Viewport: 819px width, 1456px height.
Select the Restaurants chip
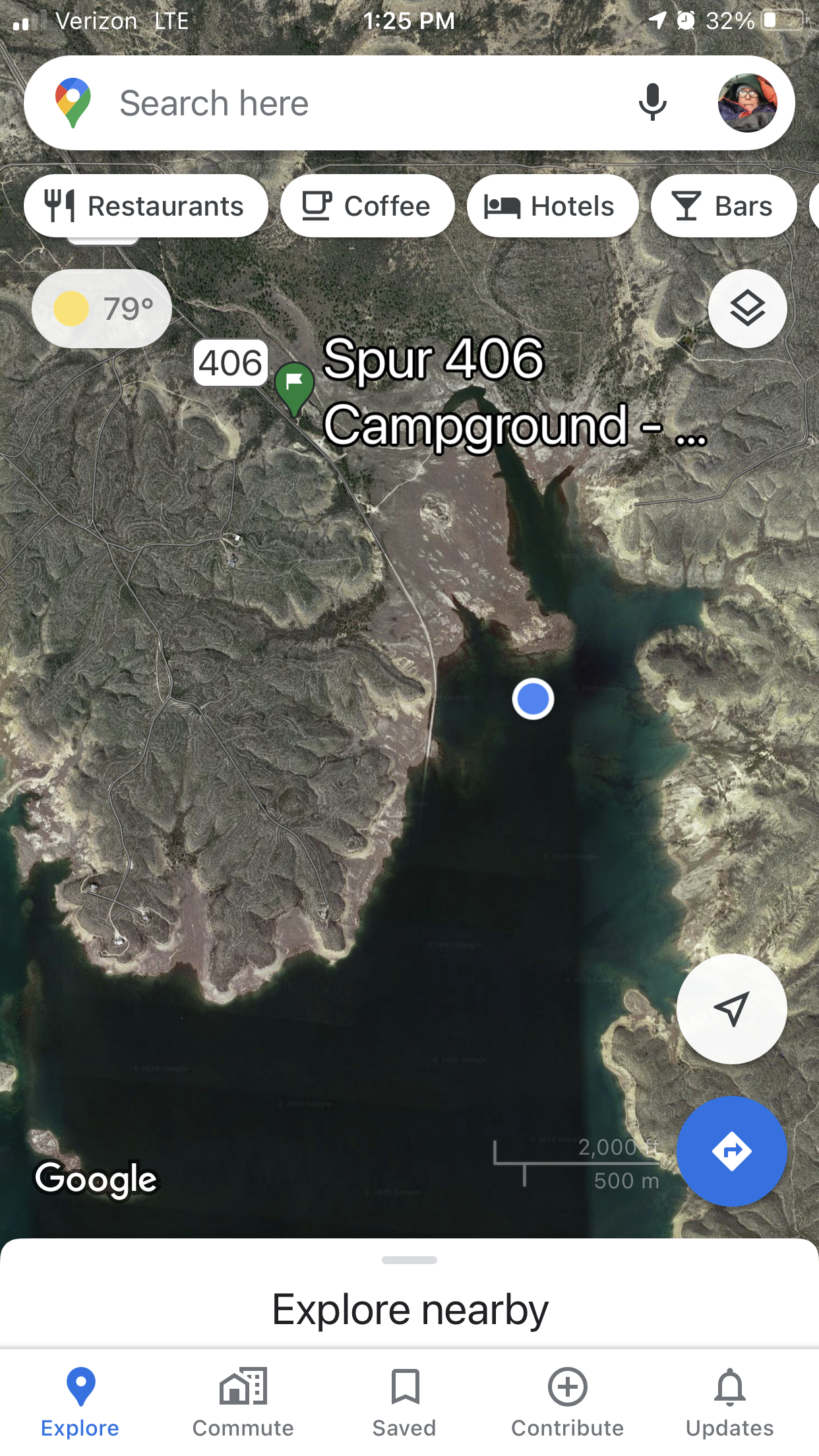click(146, 206)
